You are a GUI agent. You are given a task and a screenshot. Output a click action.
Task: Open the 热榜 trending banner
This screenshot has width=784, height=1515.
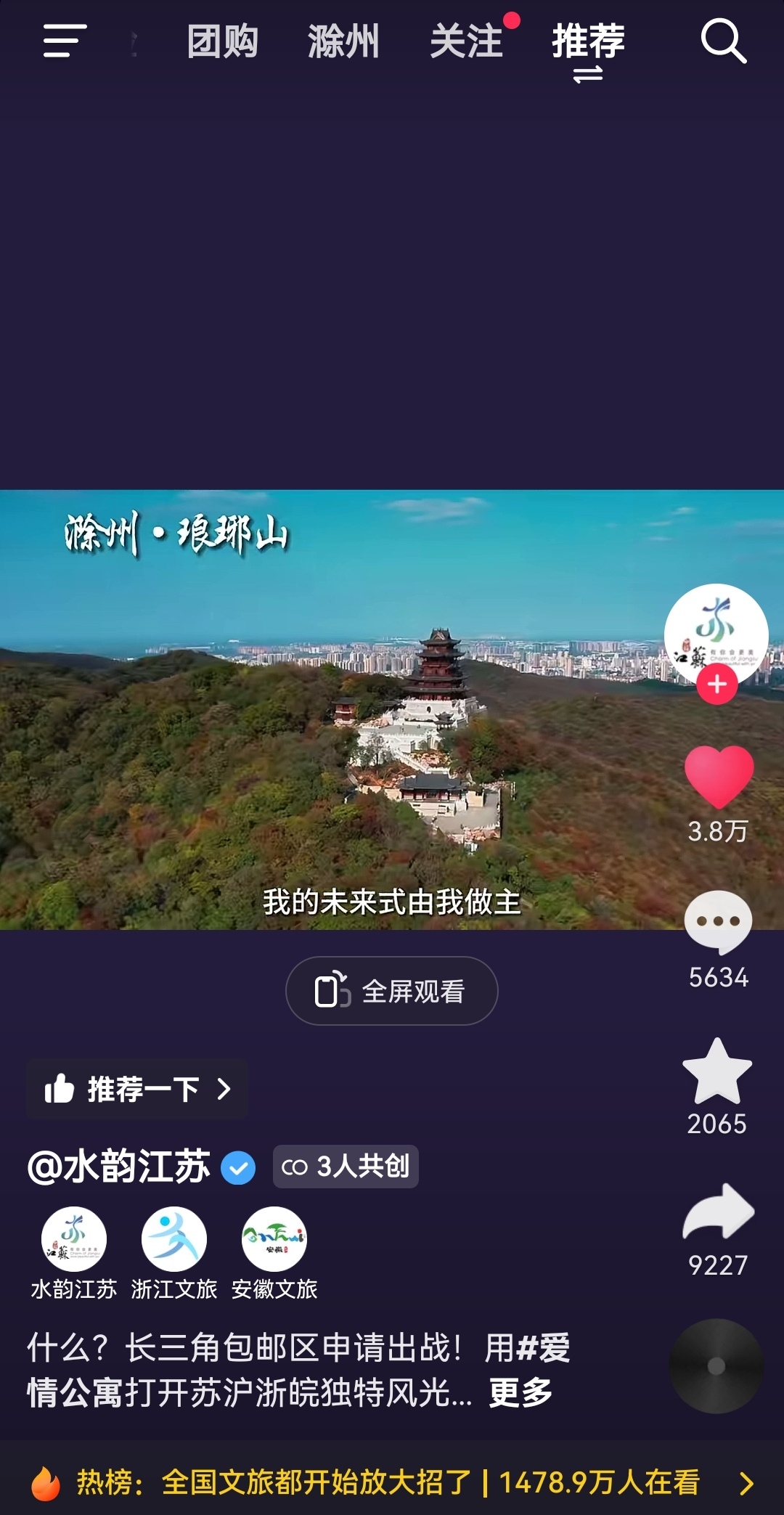[392, 1482]
